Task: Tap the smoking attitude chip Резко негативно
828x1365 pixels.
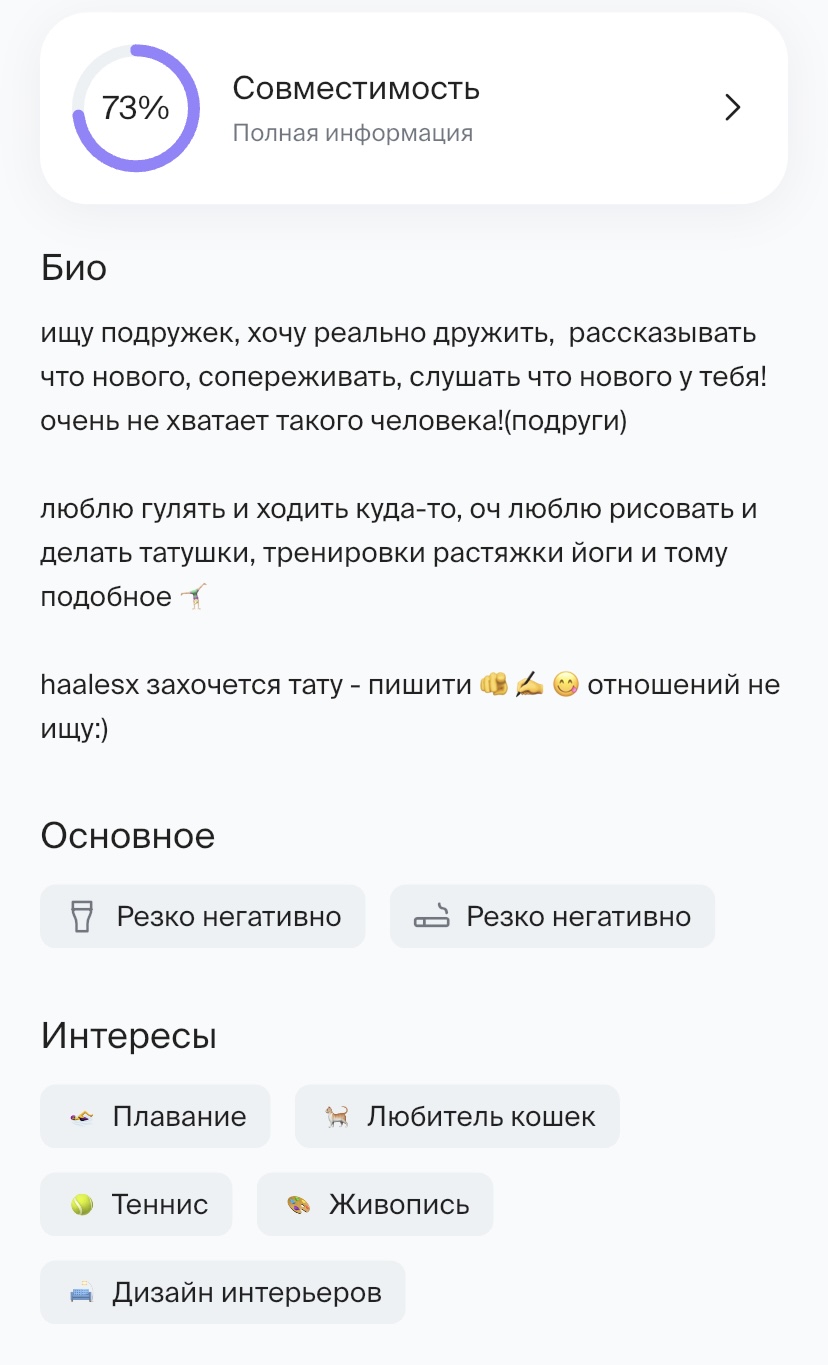Action: click(552, 916)
